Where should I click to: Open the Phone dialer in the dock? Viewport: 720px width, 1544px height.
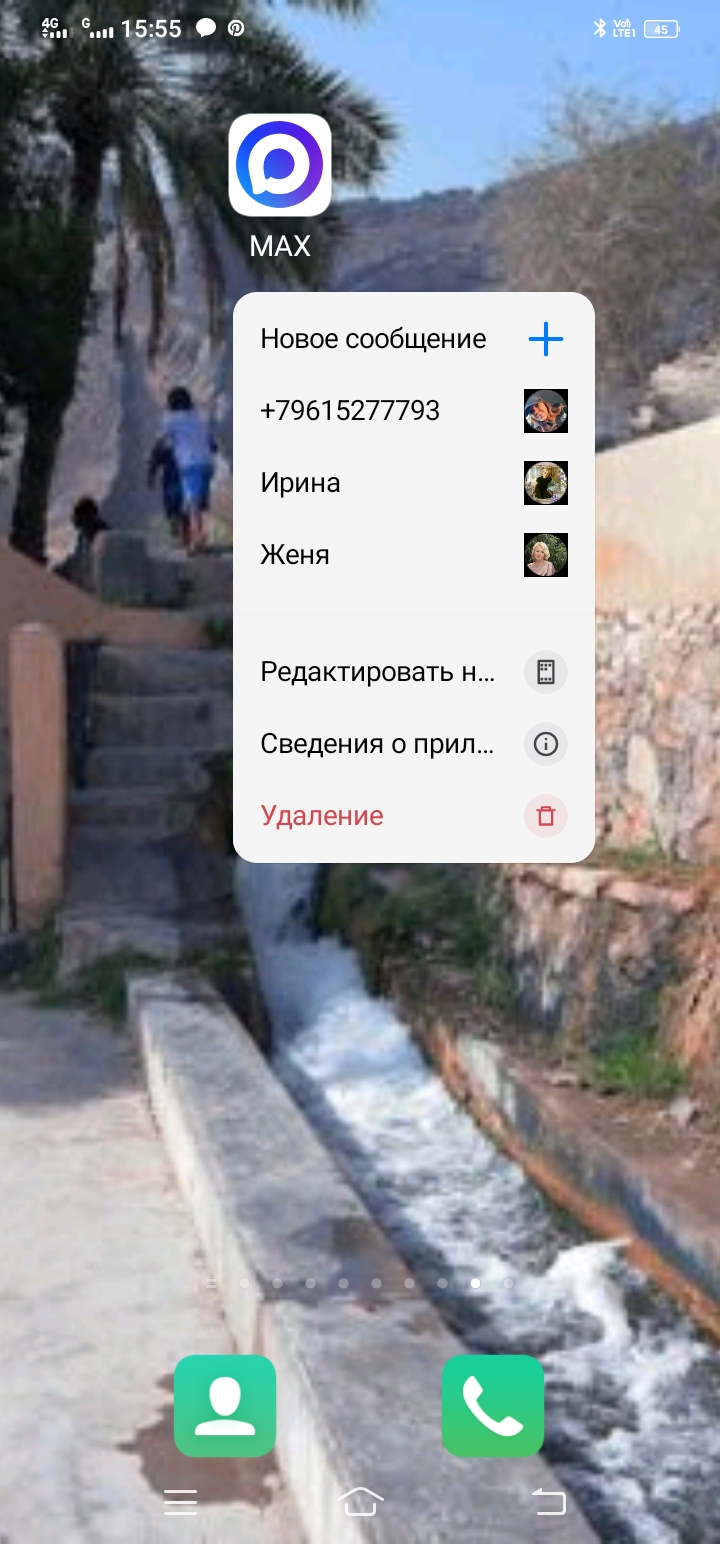[493, 1405]
